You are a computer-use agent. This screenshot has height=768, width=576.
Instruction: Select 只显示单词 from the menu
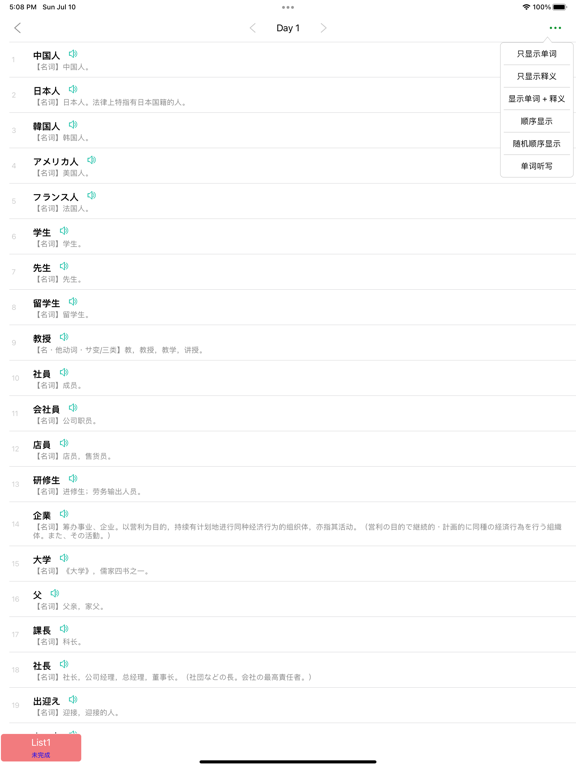pyautogui.click(x=537, y=54)
